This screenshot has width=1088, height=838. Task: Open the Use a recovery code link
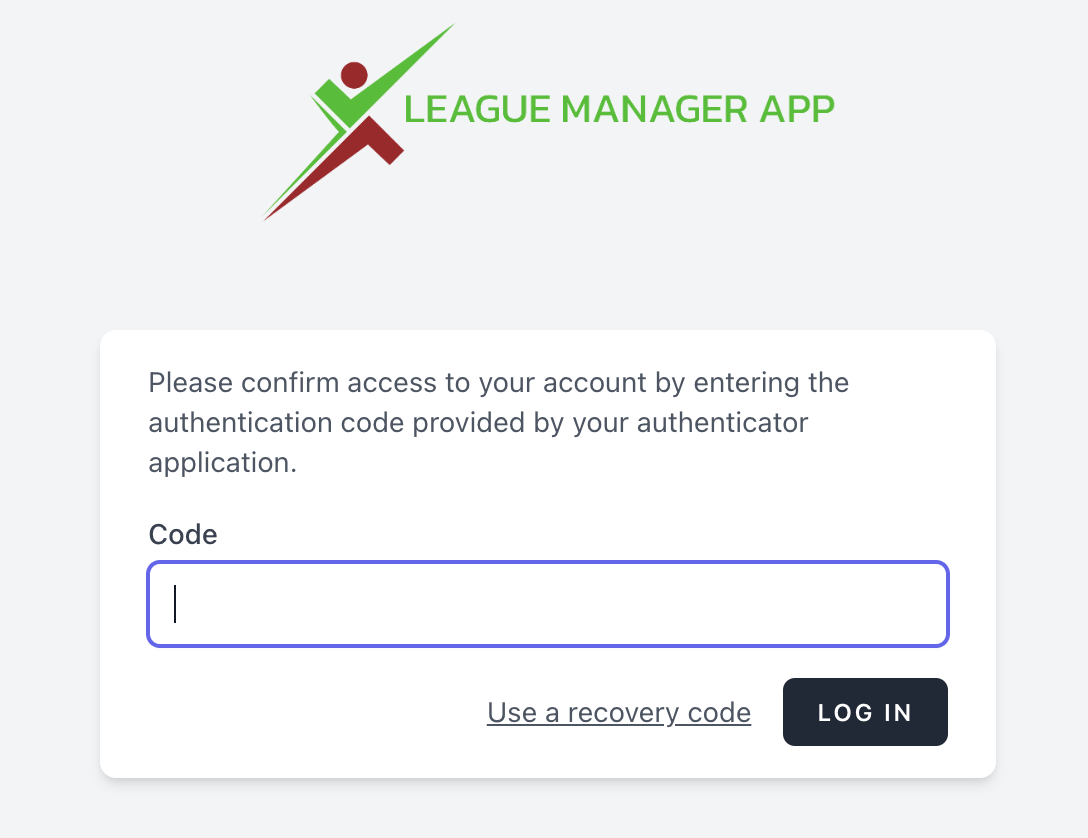pos(618,712)
